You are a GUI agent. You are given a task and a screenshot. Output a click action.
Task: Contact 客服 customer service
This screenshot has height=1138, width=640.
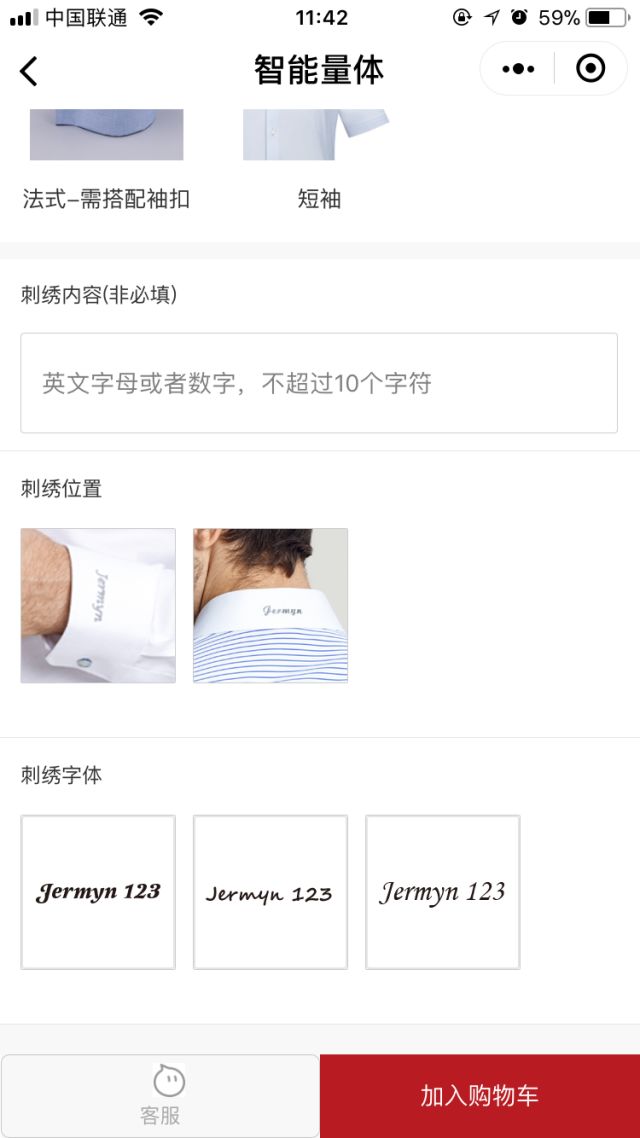[x=160, y=1095]
